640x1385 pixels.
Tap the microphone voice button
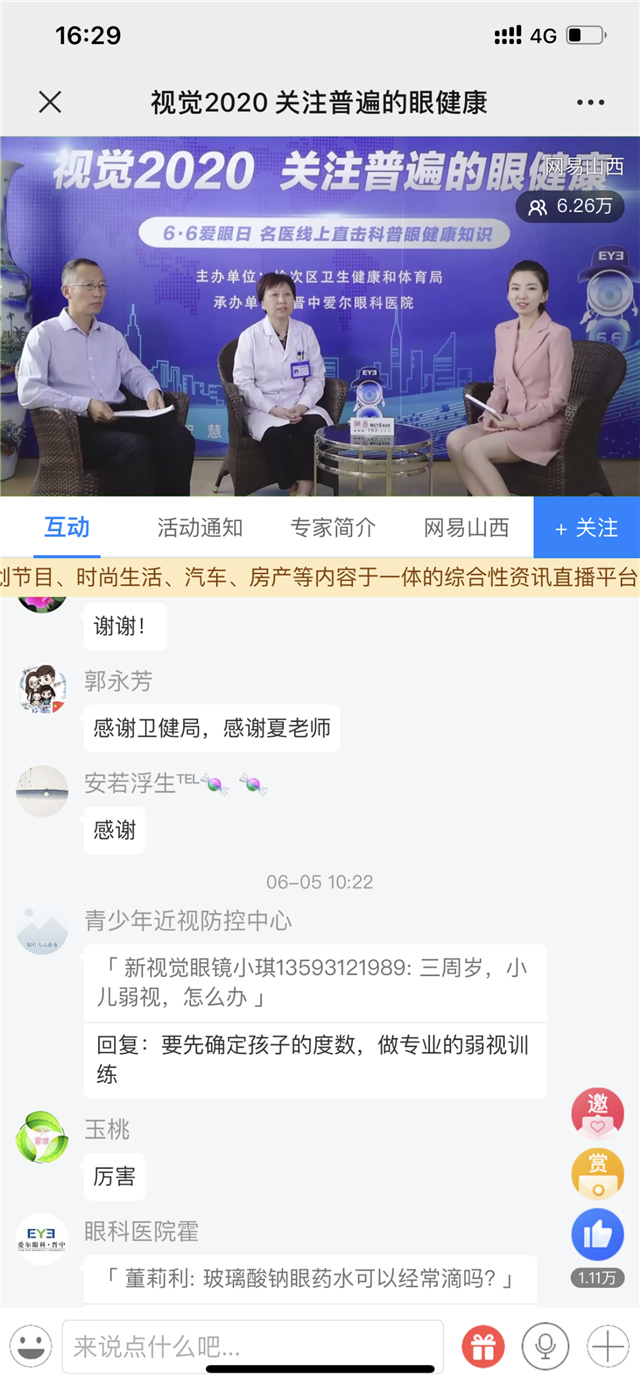coord(545,1346)
